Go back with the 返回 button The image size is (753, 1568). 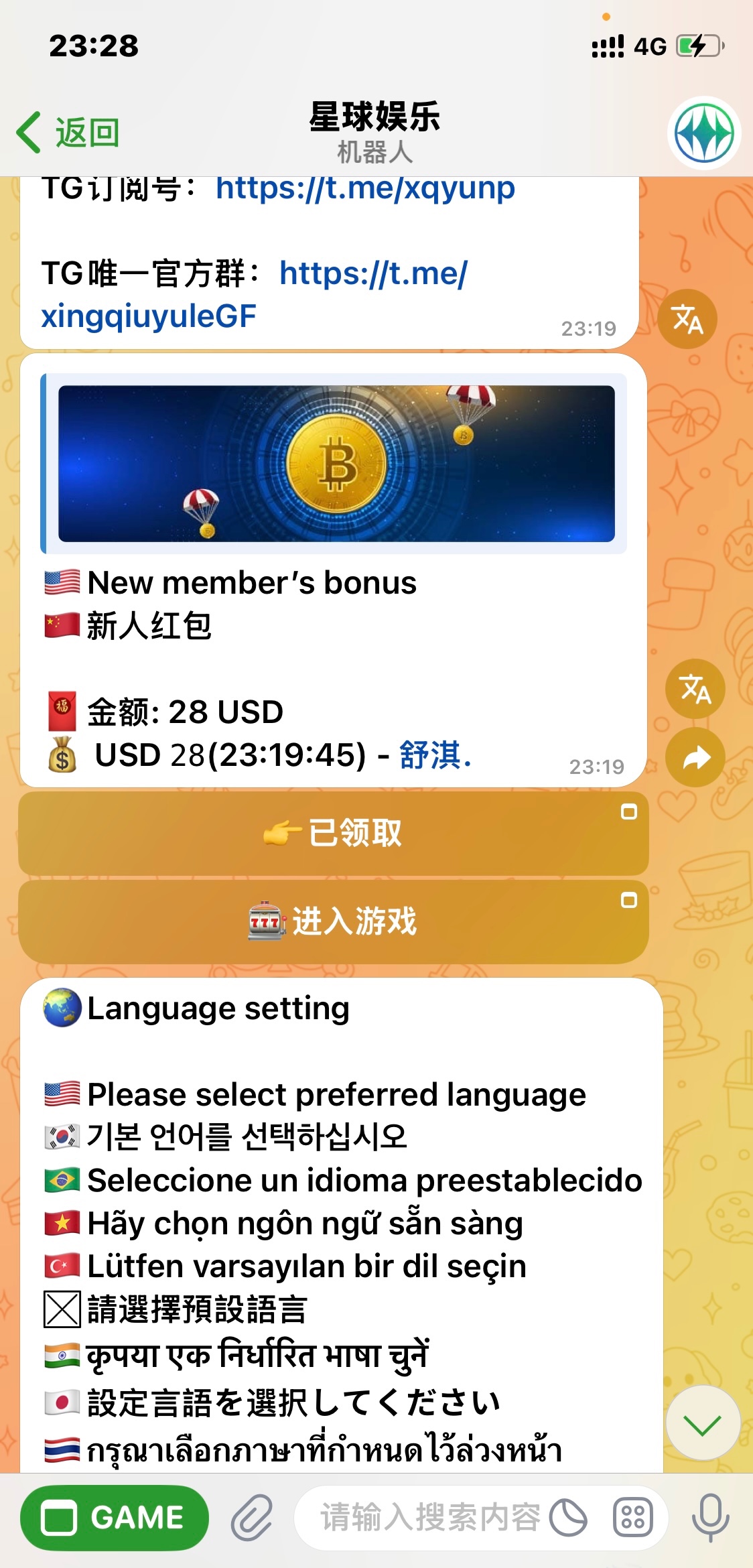pos(68,132)
